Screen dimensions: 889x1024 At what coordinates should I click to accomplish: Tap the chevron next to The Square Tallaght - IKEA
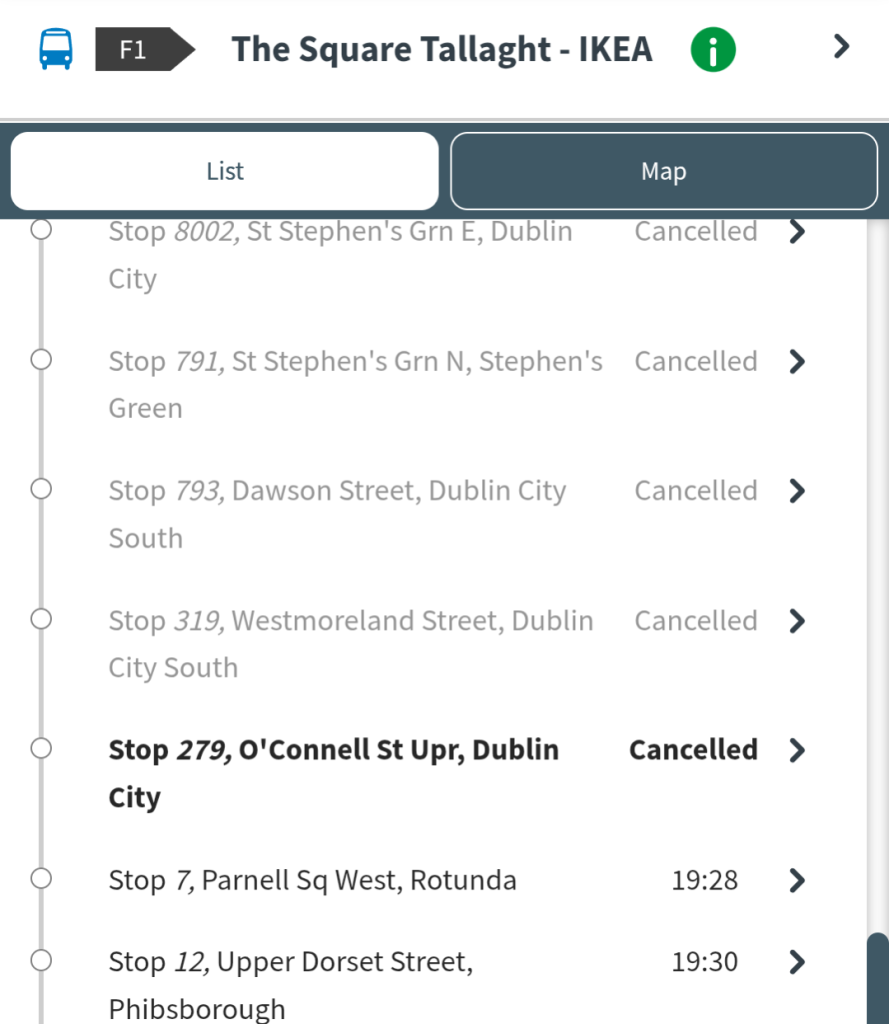841,46
